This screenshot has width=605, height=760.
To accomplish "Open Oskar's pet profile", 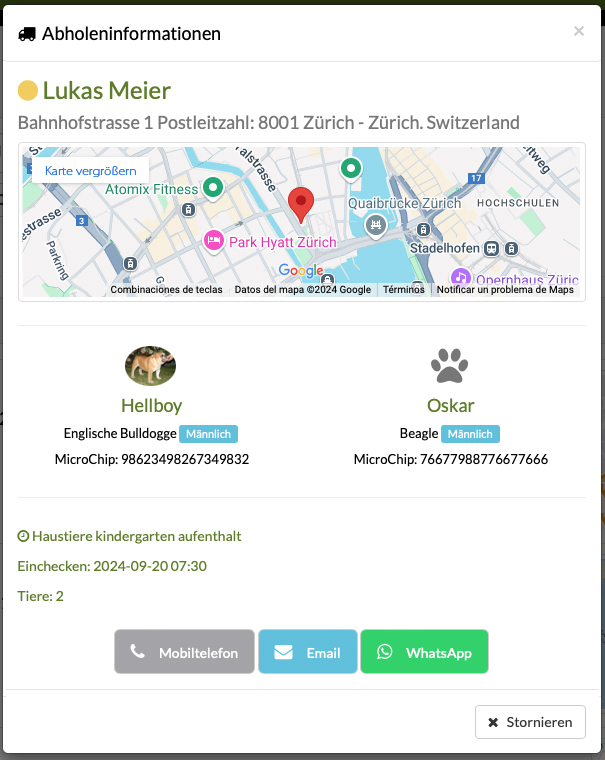I will 450,405.
